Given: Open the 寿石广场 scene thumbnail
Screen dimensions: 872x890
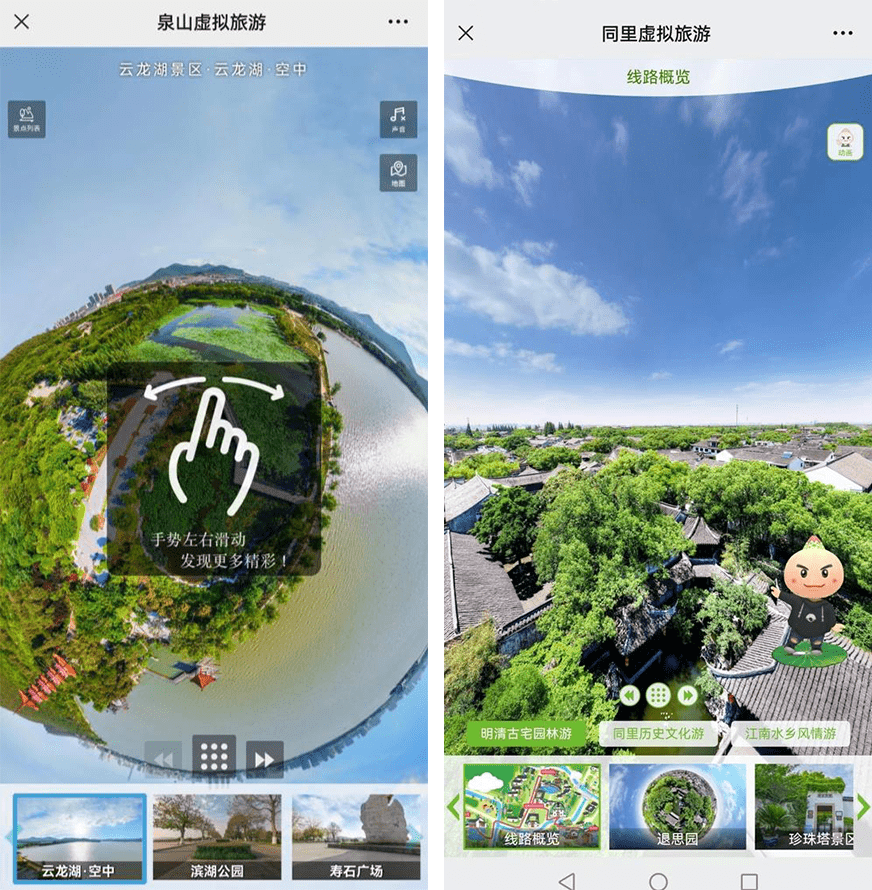Looking at the screenshot, I should [355, 838].
